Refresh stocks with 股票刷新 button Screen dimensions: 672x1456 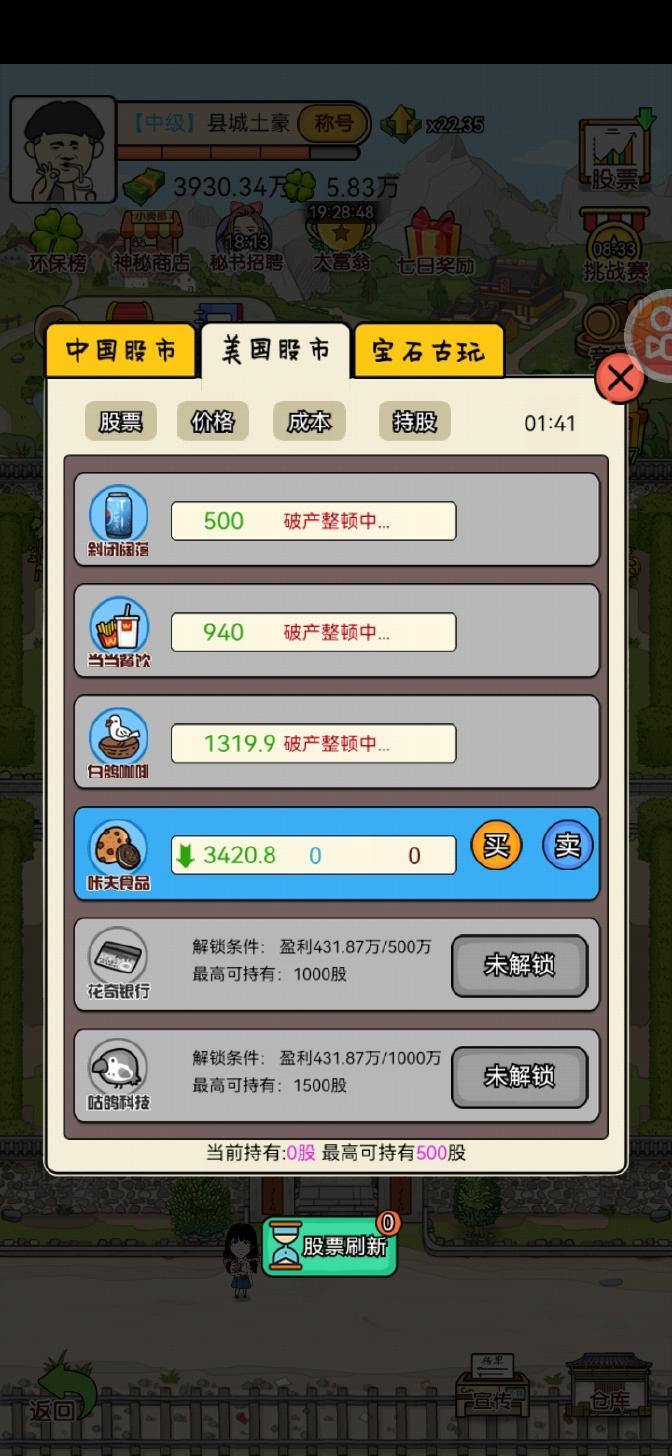pyautogui.click(x=330, y=1246)
